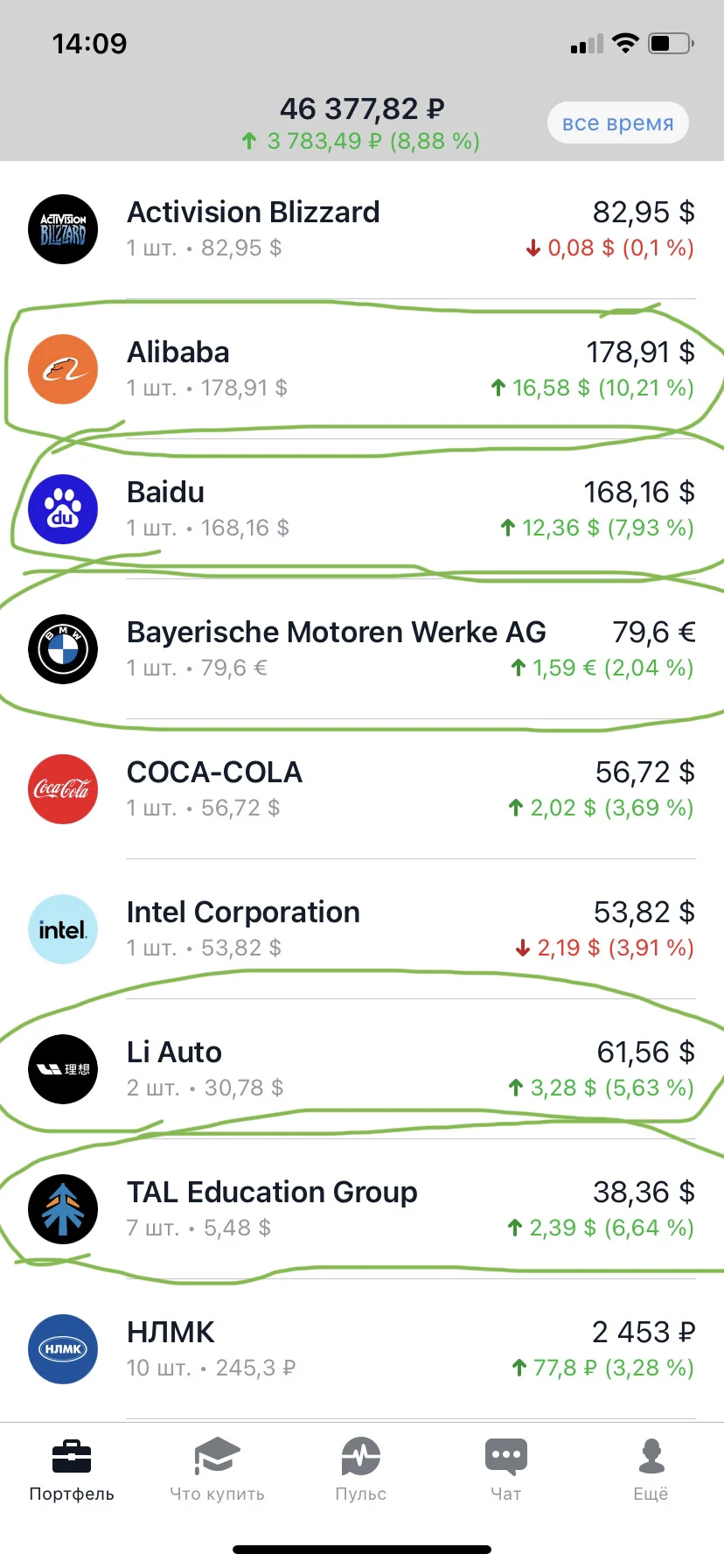
Task: View Baidu holding details
Action: pyautogui.click(x=362, y=509)
